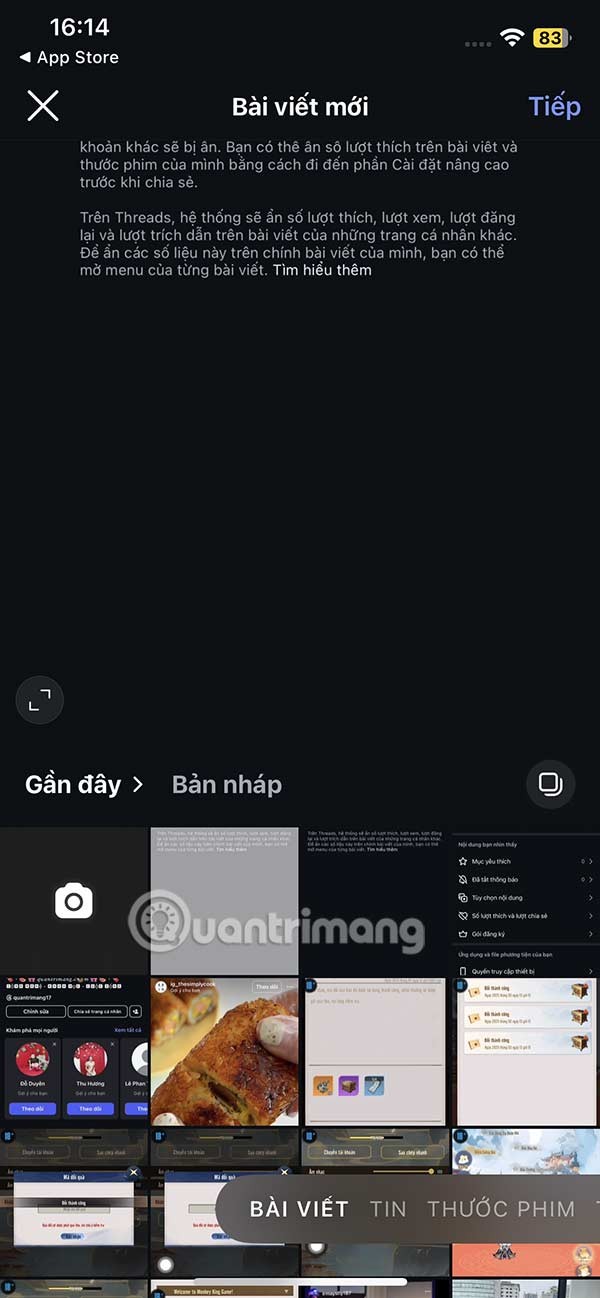The width and height of the screenshot is (600, 1298).
Task: Open the Gần đây album picker
Action: 84,784
